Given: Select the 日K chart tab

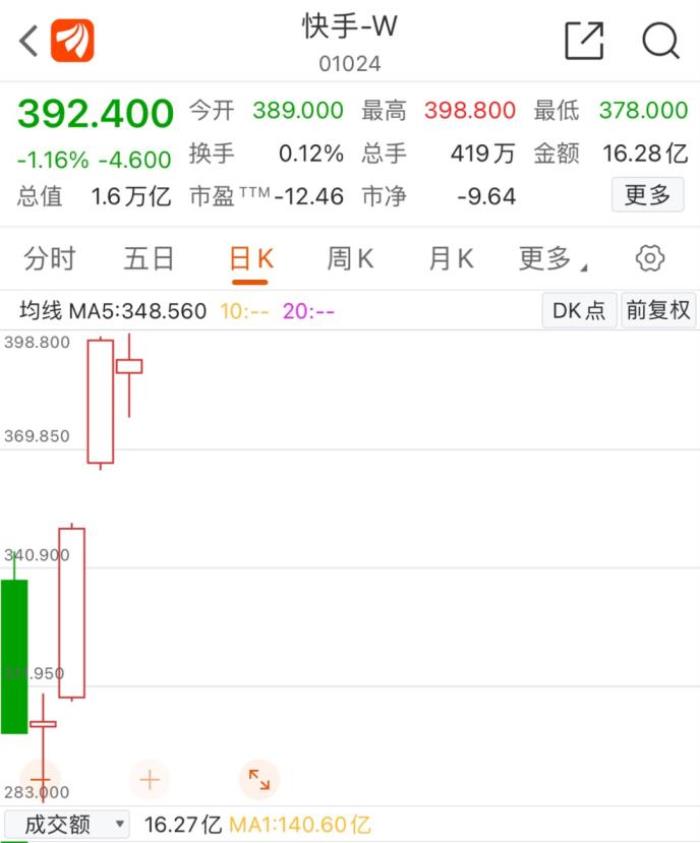Looking at the screenshot, I should pos(250,260).
